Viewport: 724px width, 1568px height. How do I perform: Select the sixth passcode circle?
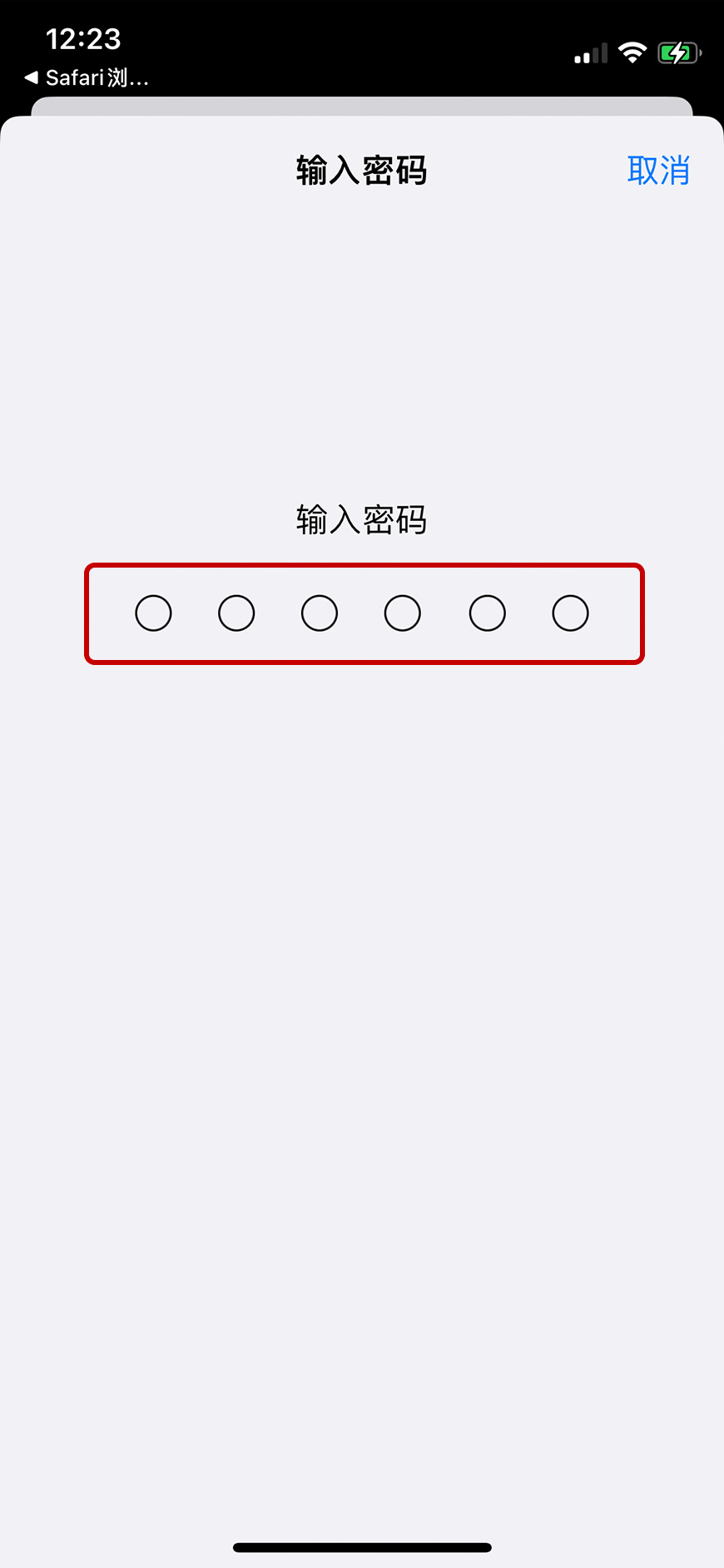pos(570,613)
